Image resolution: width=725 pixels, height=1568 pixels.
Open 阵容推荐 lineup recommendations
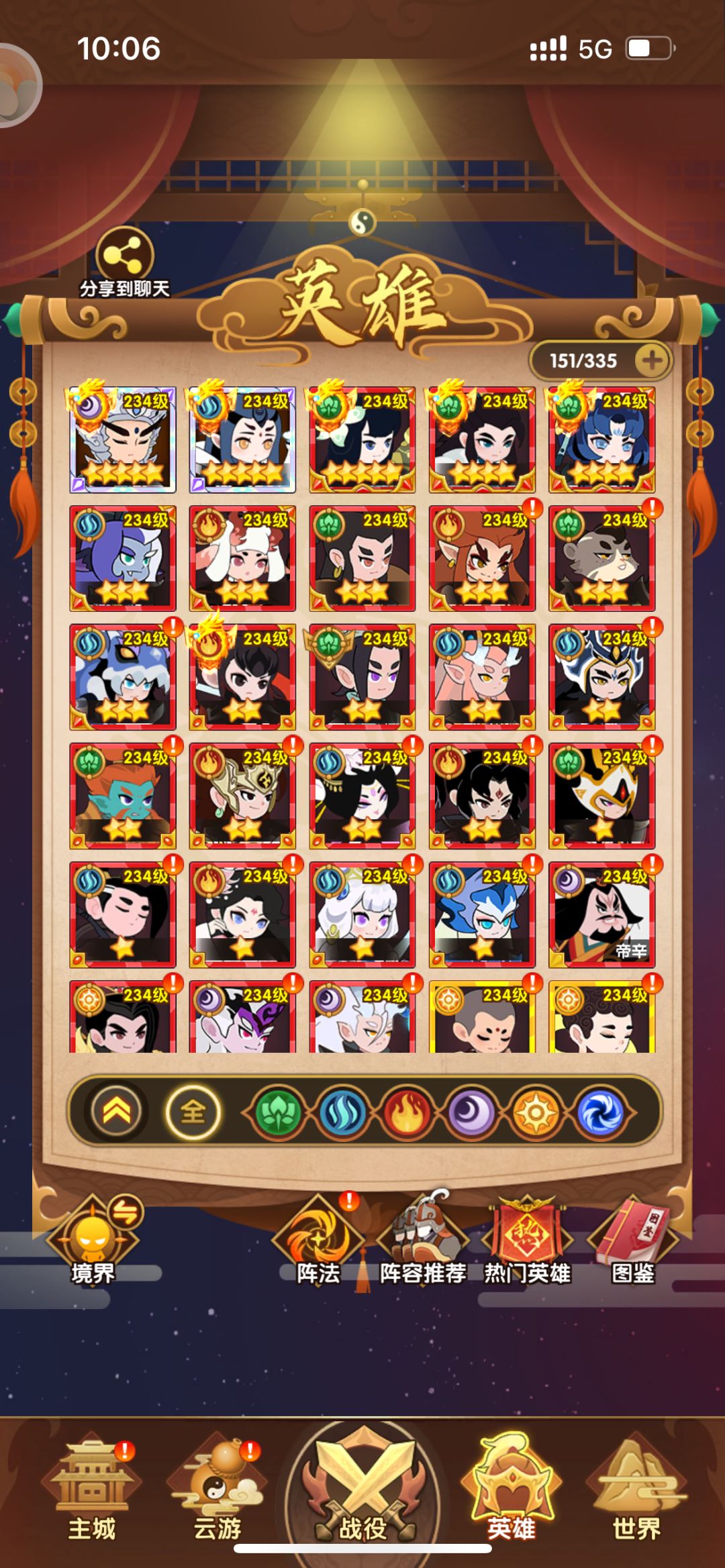pos(423,1241)
